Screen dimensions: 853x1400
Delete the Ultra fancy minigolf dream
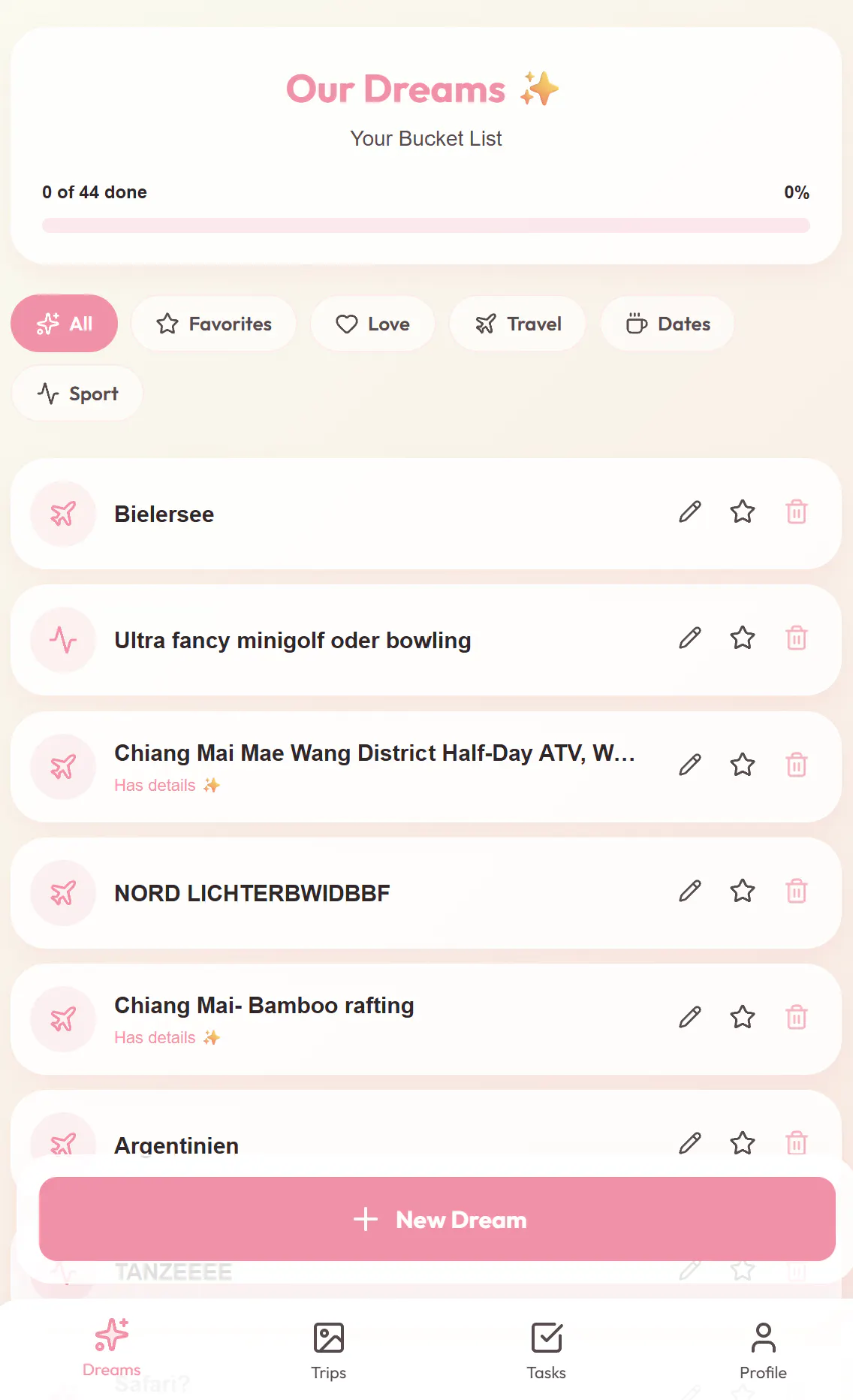point(797,638)
